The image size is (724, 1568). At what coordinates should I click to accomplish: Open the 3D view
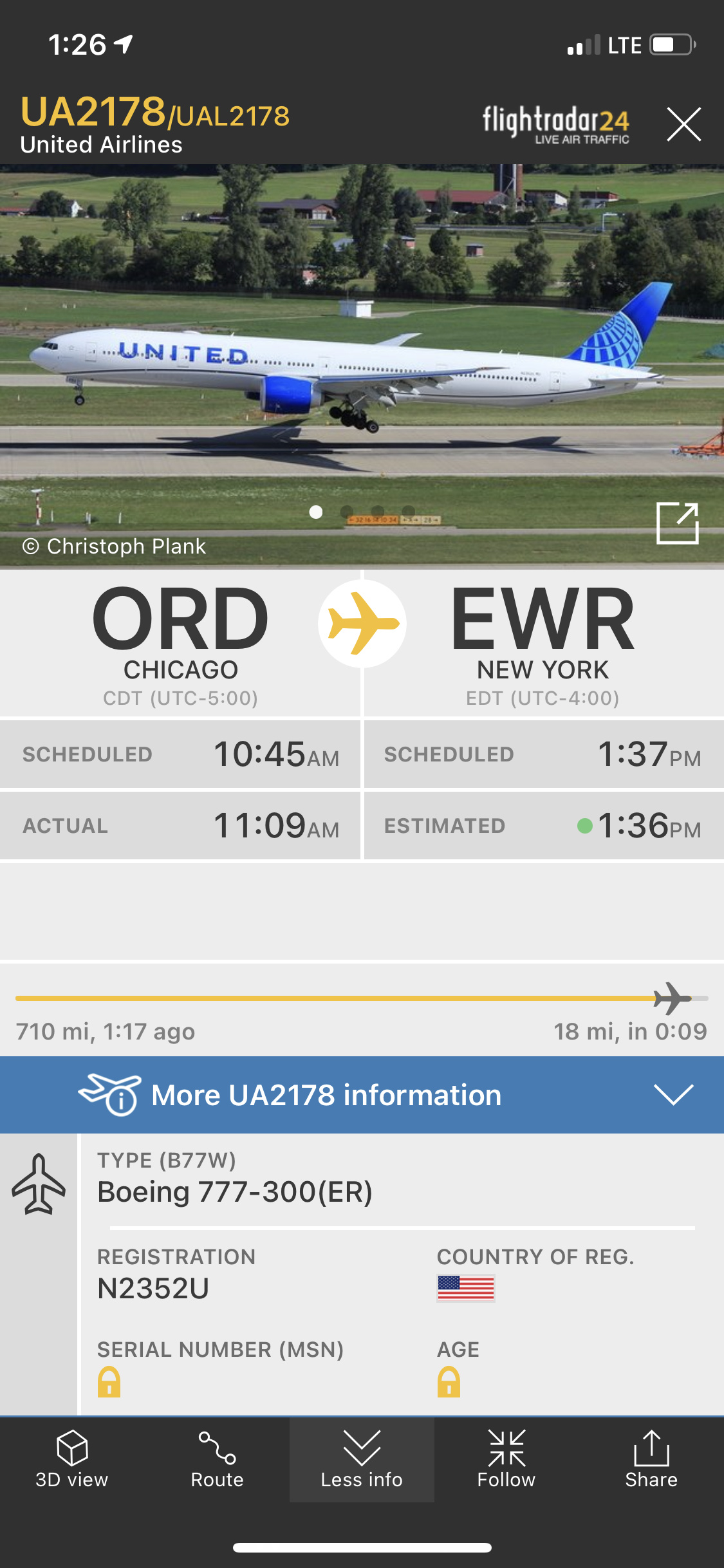72,1459
